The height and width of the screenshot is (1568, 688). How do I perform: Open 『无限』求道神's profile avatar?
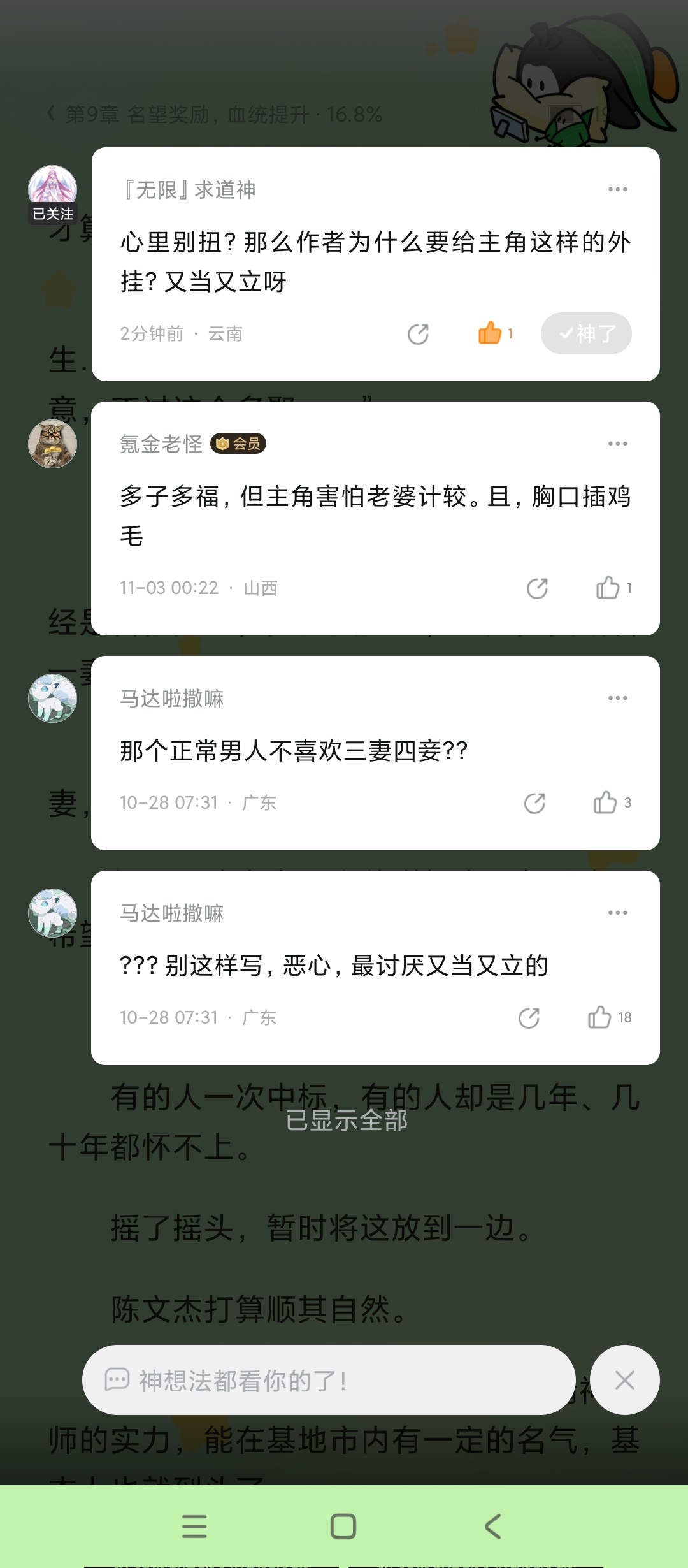tap(52, 189)
